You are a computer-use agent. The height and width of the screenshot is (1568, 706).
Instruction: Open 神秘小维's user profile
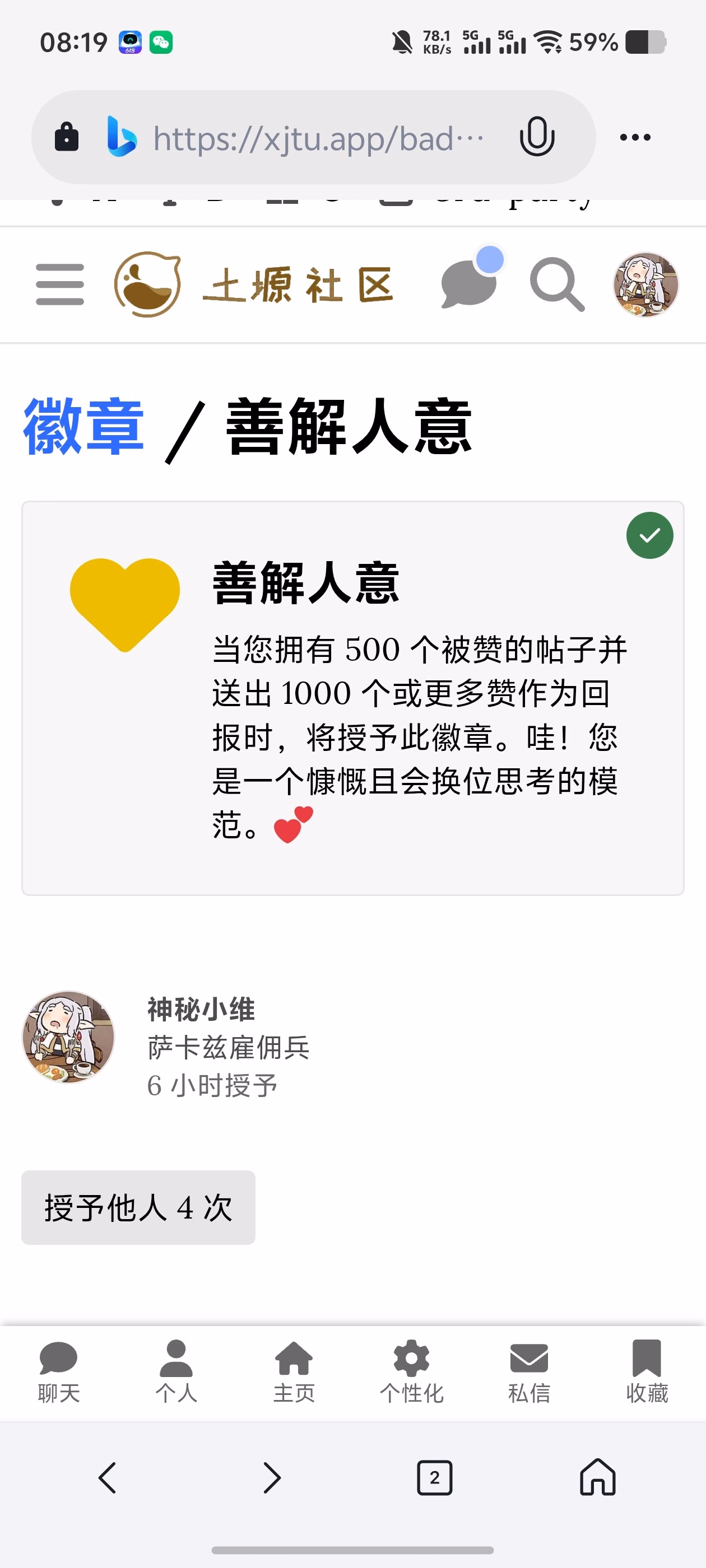pyautogui.click(x=201, y=1009)
